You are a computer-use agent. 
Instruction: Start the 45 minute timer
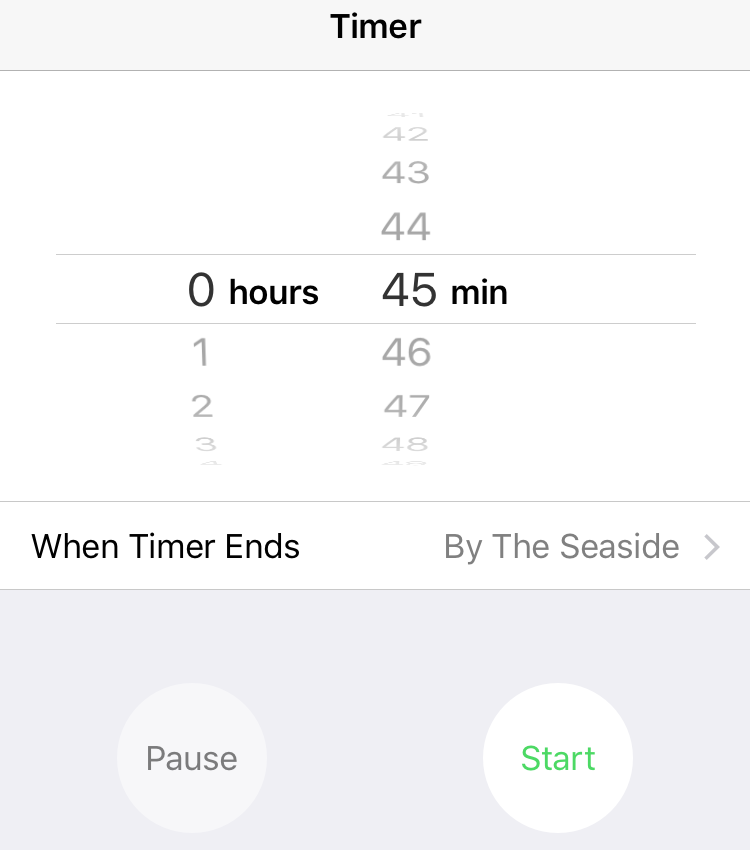coord(558,758)
